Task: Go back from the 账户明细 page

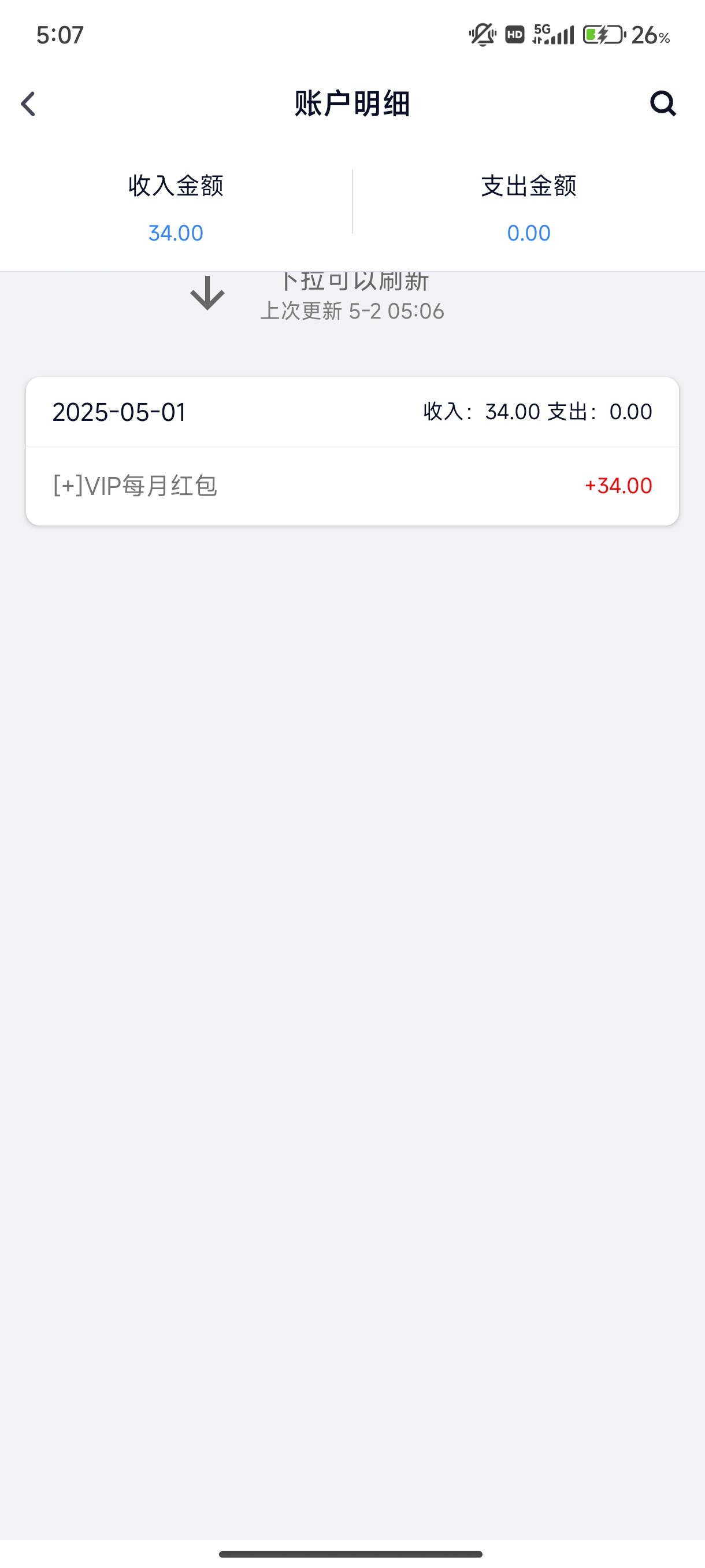Action: pyautogui.click(x=28, y=103)
